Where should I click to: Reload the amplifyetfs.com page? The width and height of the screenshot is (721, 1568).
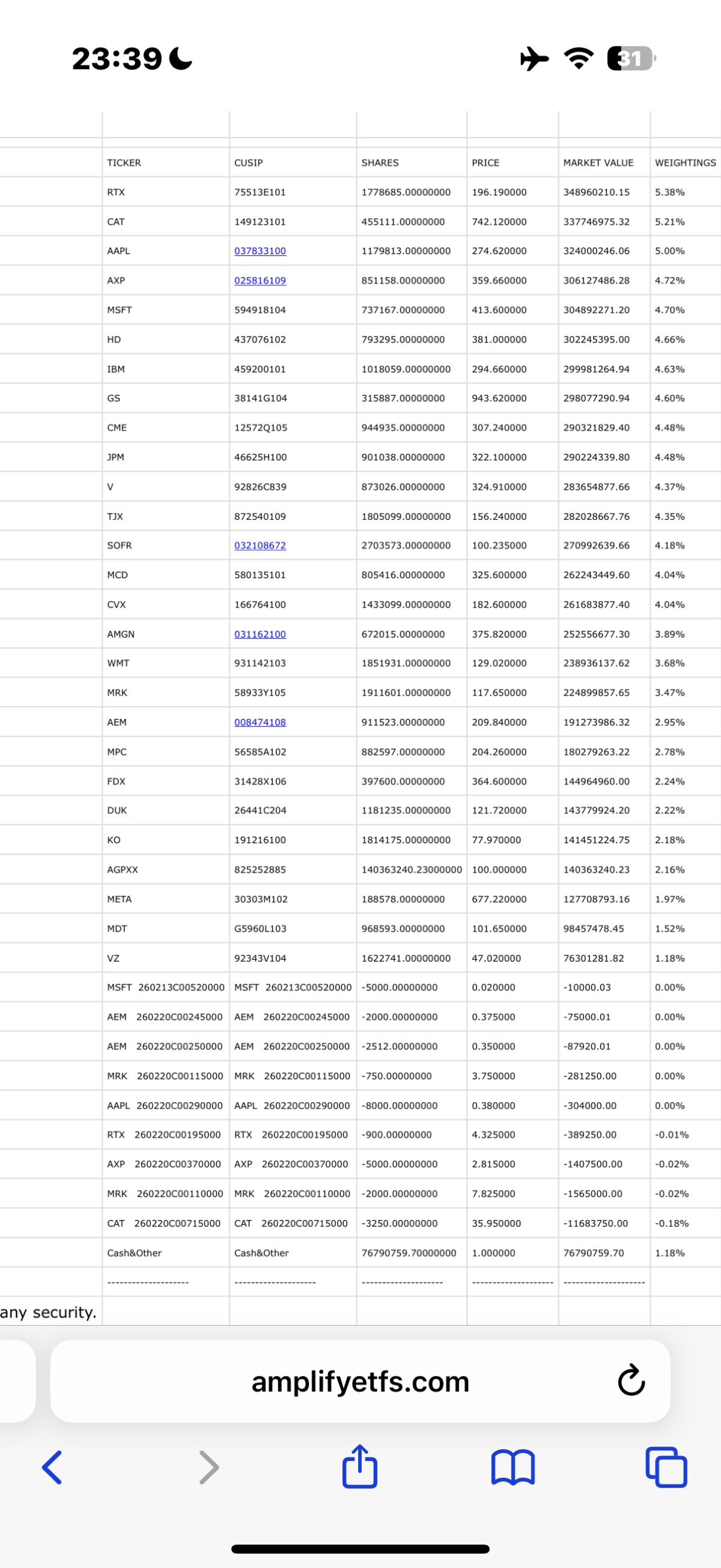coord(630,1380)
